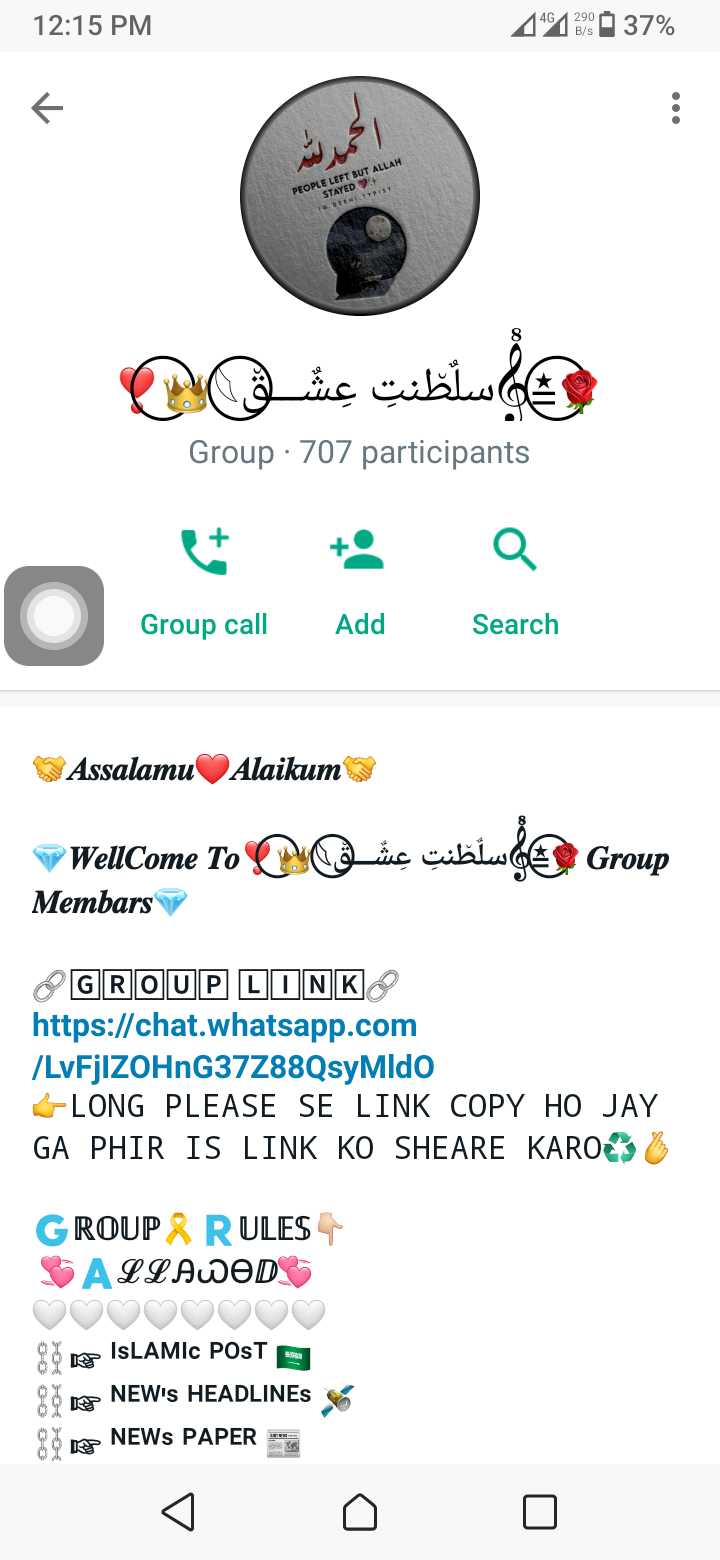Search within this group chat

[x=515, y=583]
